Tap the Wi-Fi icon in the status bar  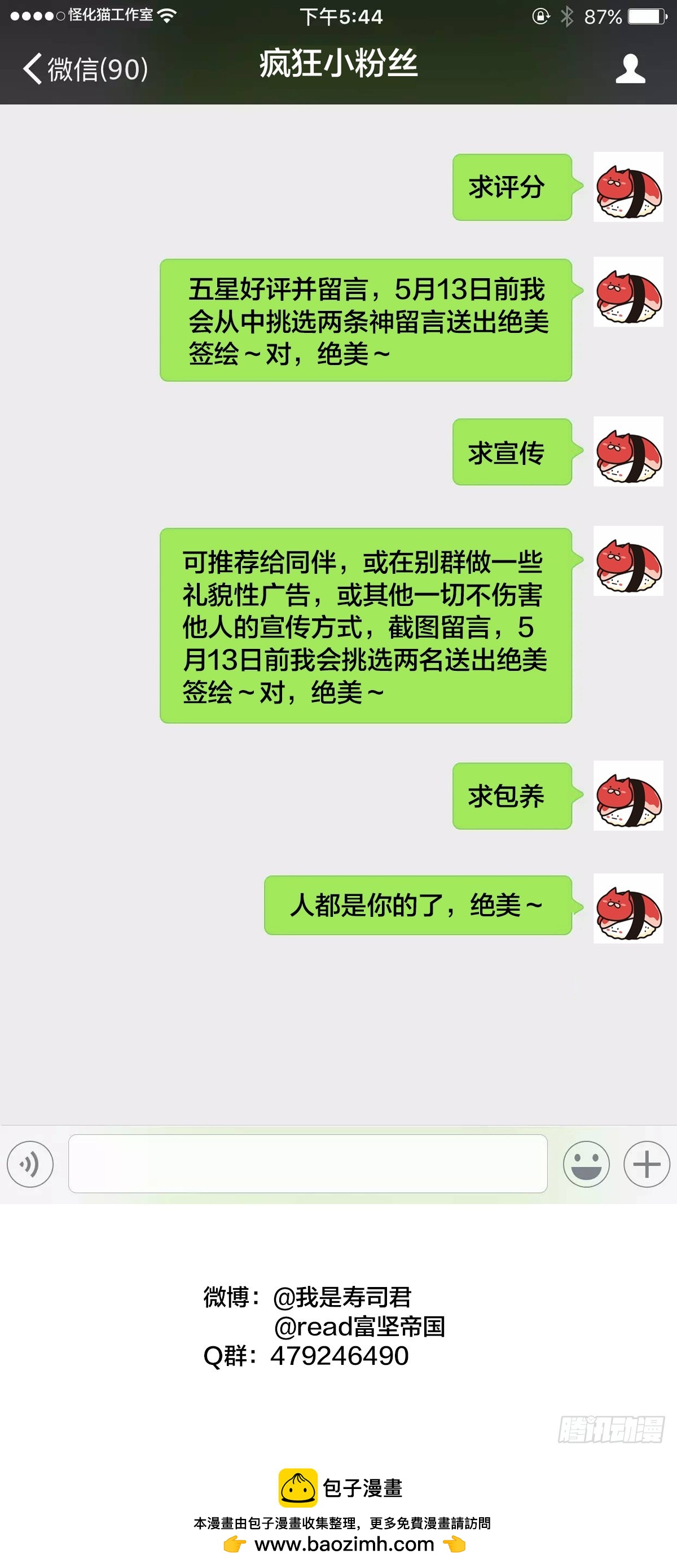coord(168,16)
